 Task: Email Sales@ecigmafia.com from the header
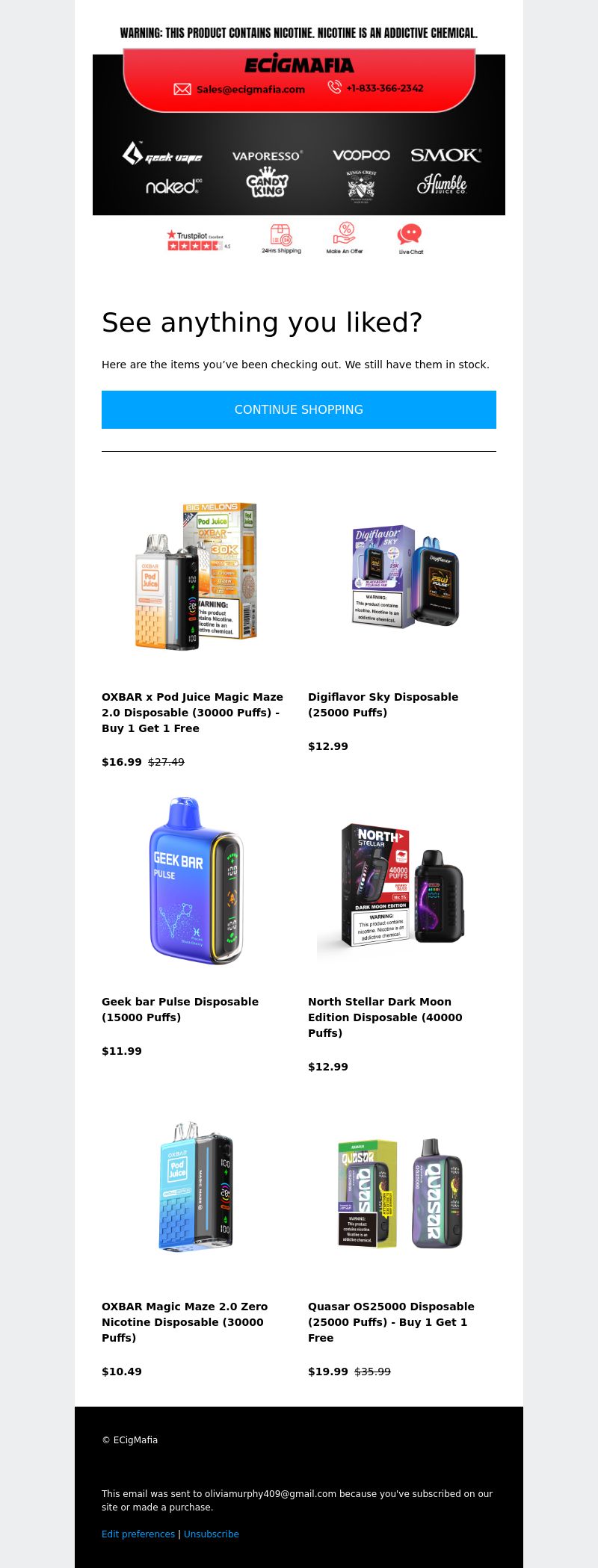pos(250,89)
